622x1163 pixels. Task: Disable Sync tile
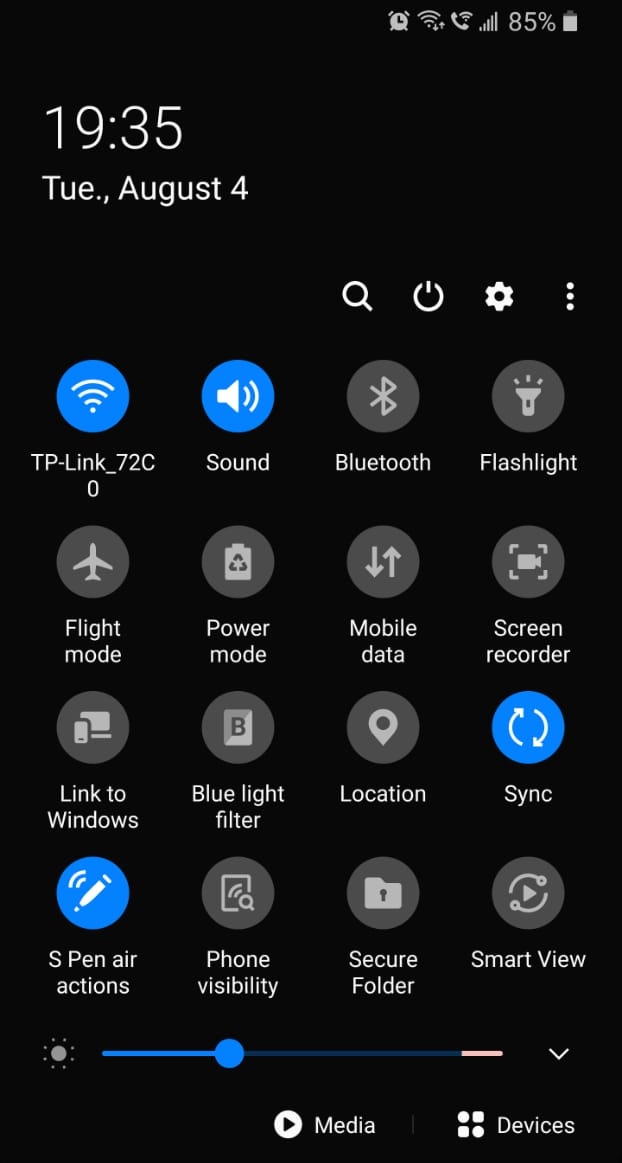(528, 728)
